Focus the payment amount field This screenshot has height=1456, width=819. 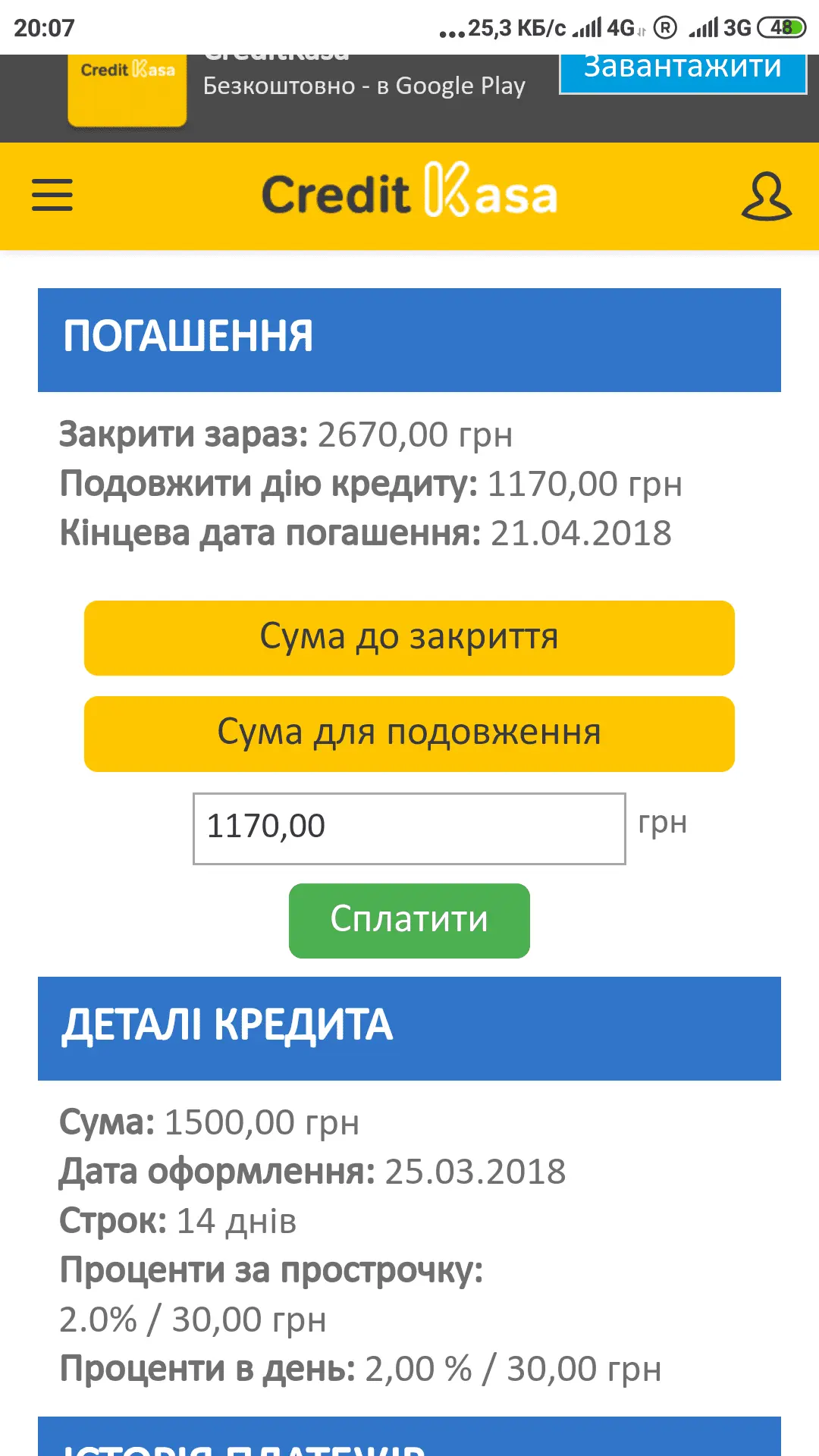click(x=409, y=828)
